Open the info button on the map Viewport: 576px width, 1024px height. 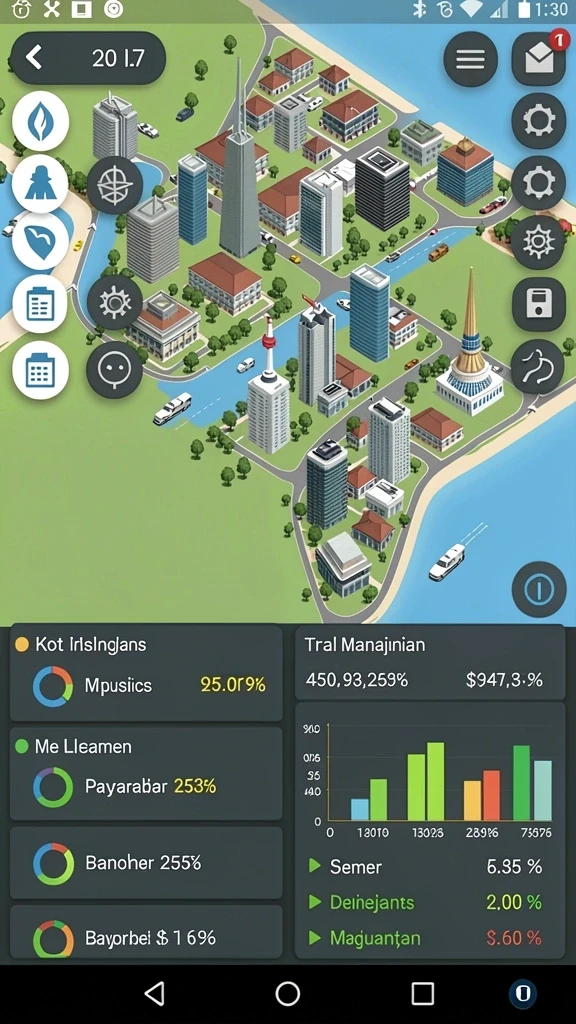(x=539, y=590)
